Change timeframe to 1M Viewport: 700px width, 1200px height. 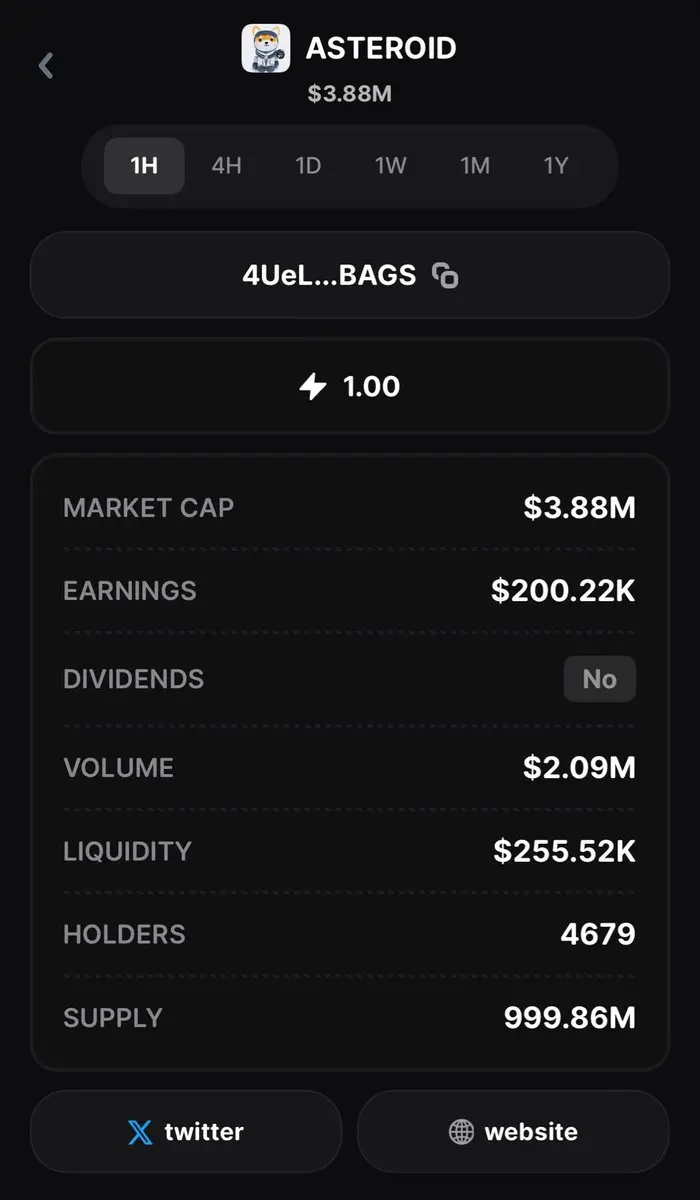475,166
